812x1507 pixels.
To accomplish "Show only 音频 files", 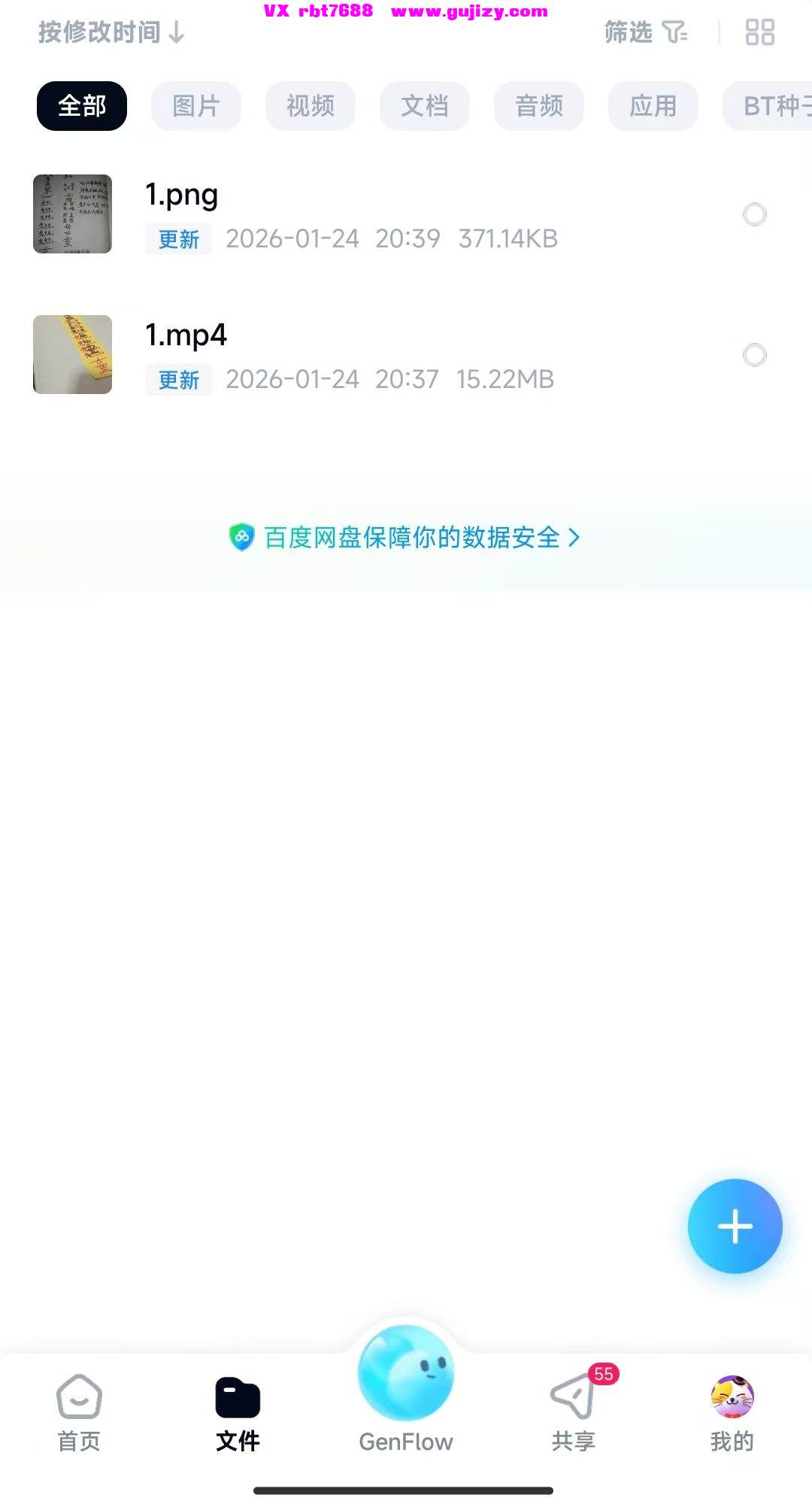I will pos(539,106).
